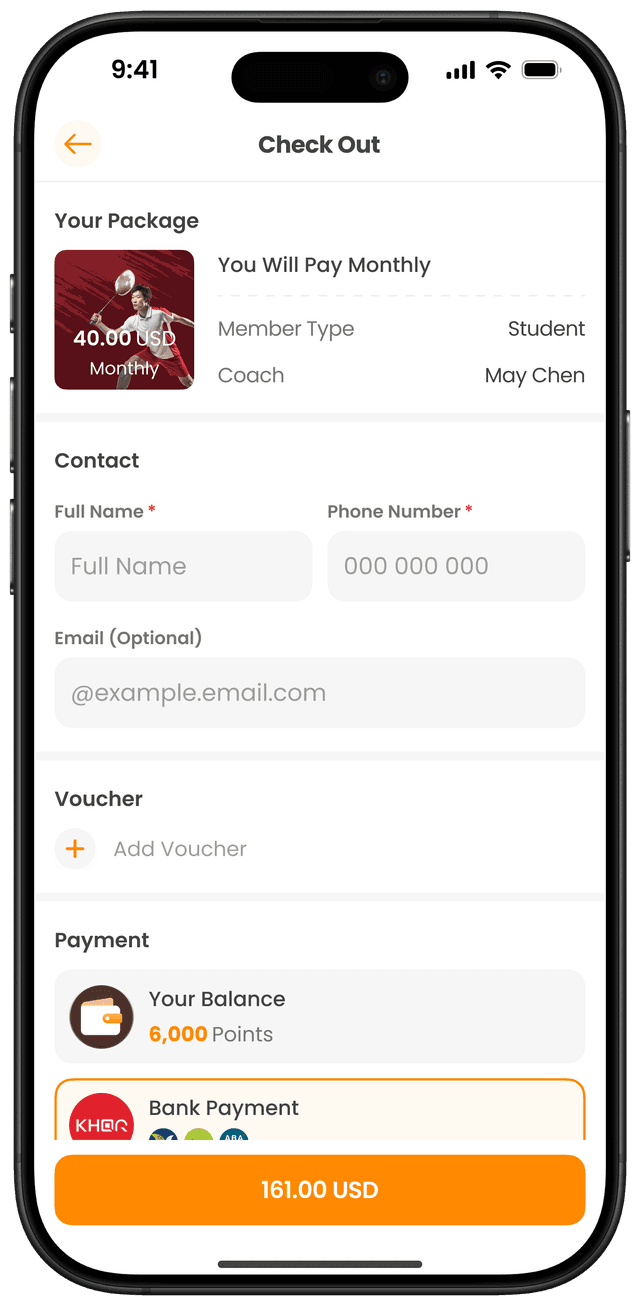
Task: Open the 40.00 USD Monthly package tile
Action: (124, 320)
